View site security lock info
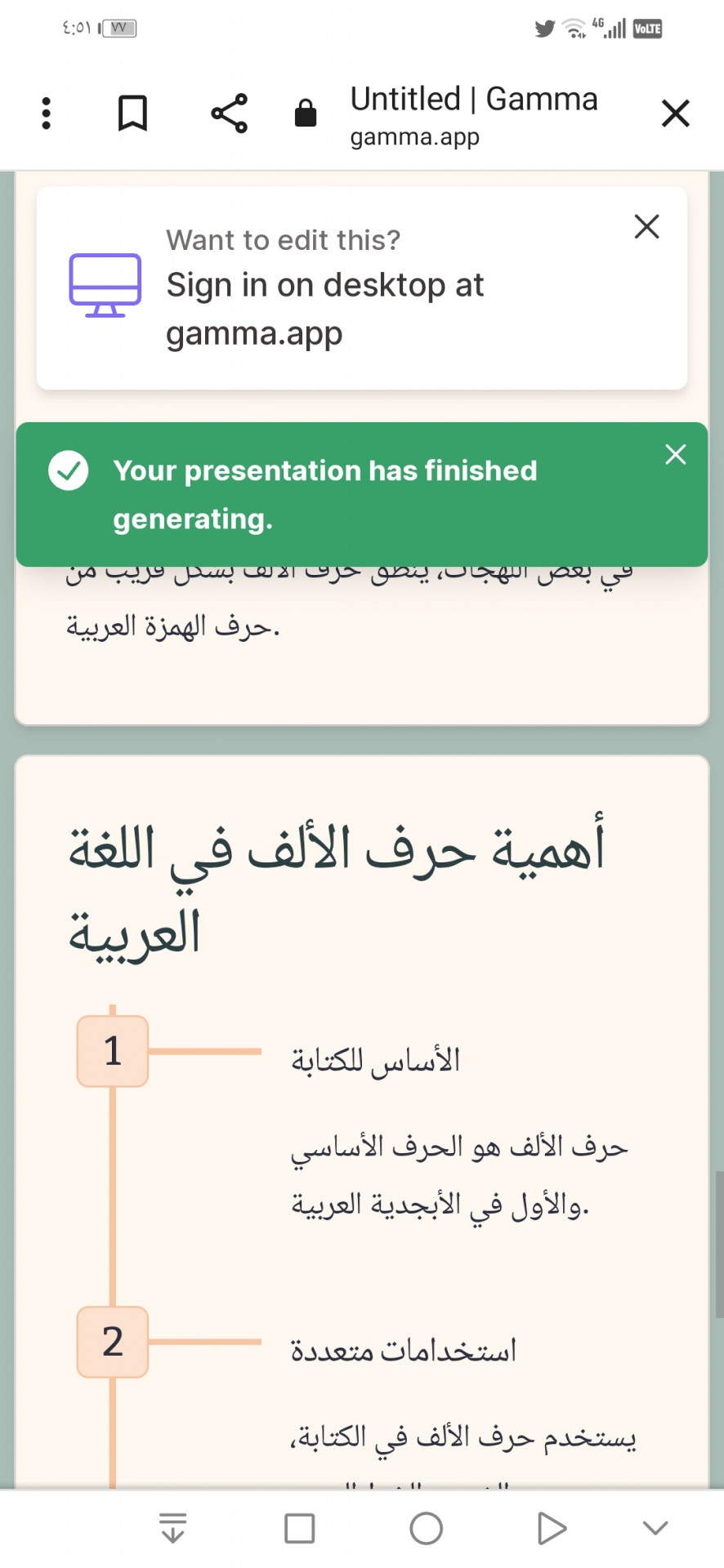The width and height of the screenshot is (724, 1568). tap(306, 113)
